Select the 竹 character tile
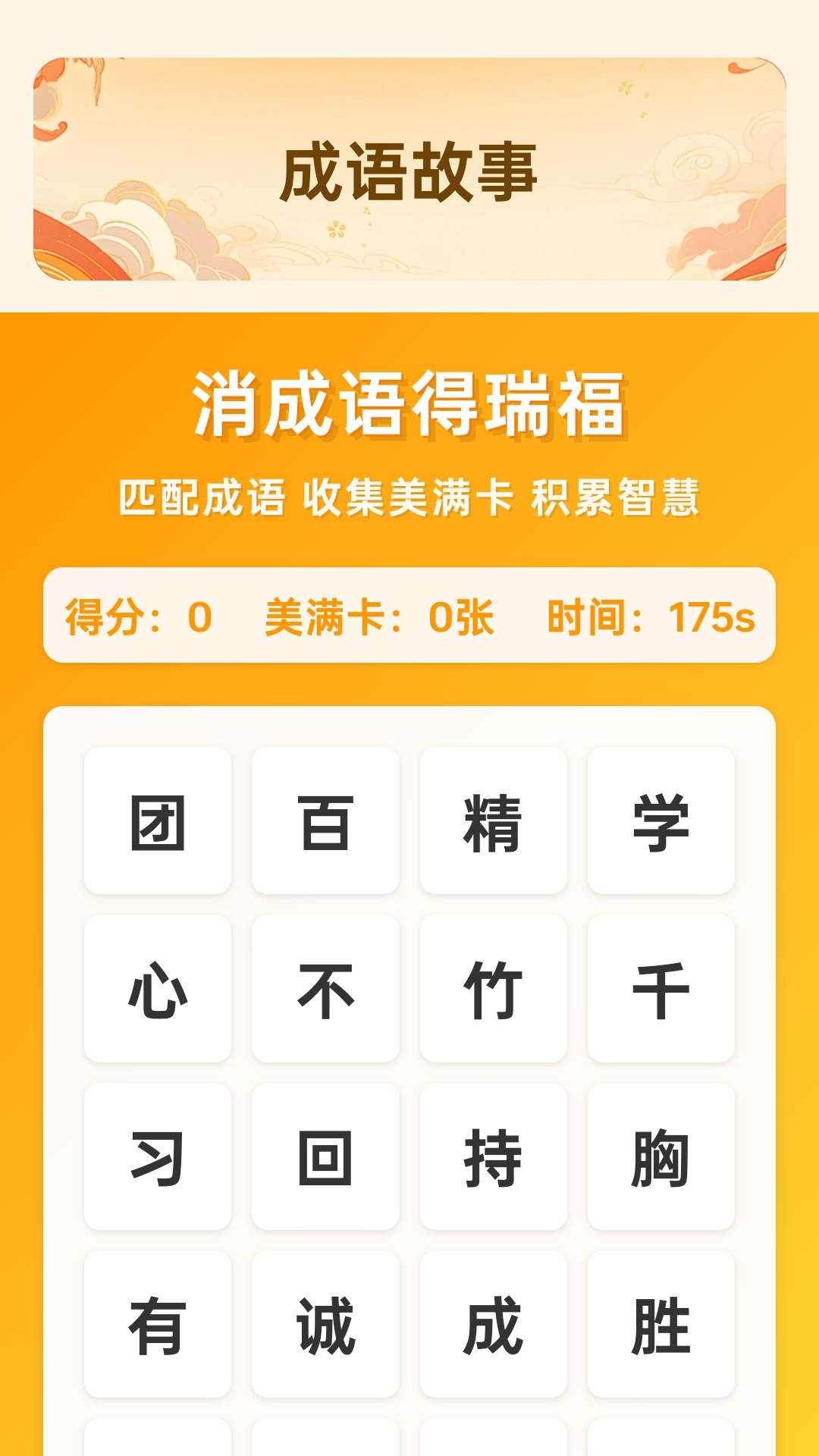Viewport: 819px width, 1456px height. tap(492, 990)
